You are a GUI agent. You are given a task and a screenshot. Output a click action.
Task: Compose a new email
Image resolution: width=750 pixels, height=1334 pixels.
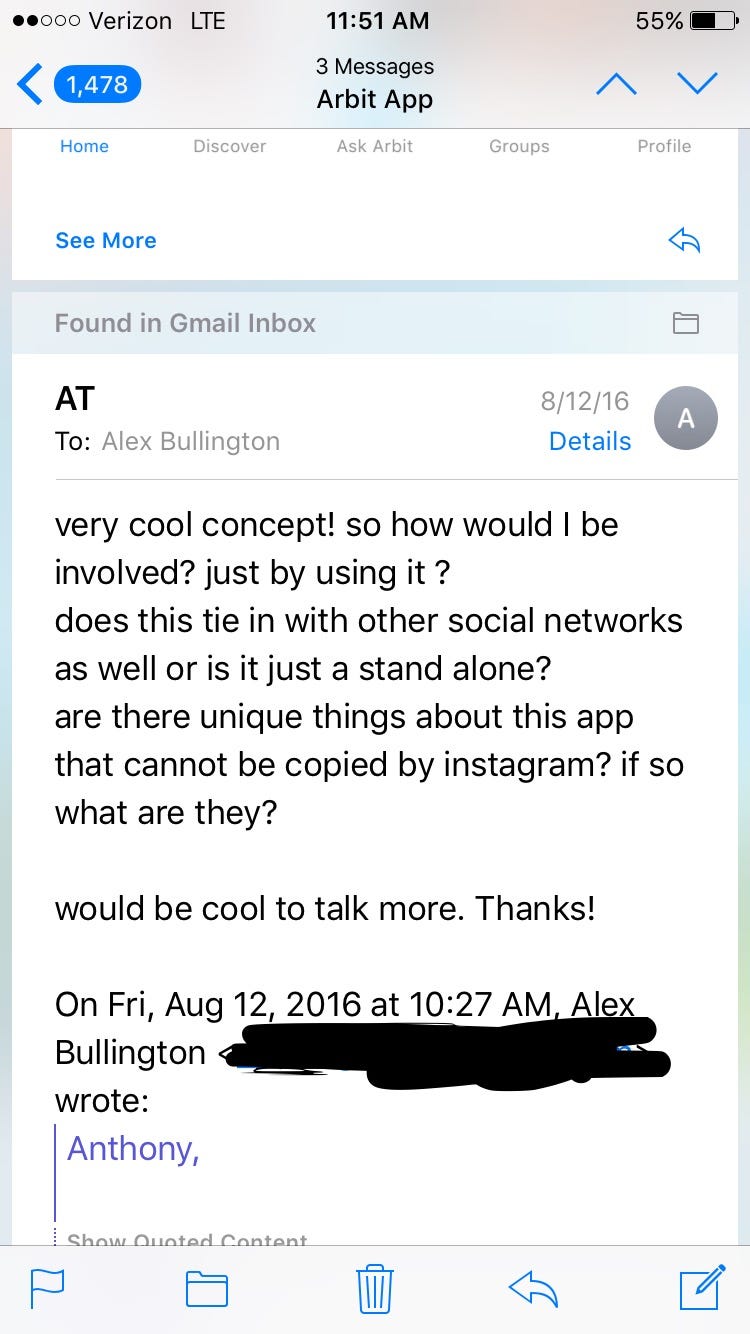pyautogui.click(x=701, y=1286)
